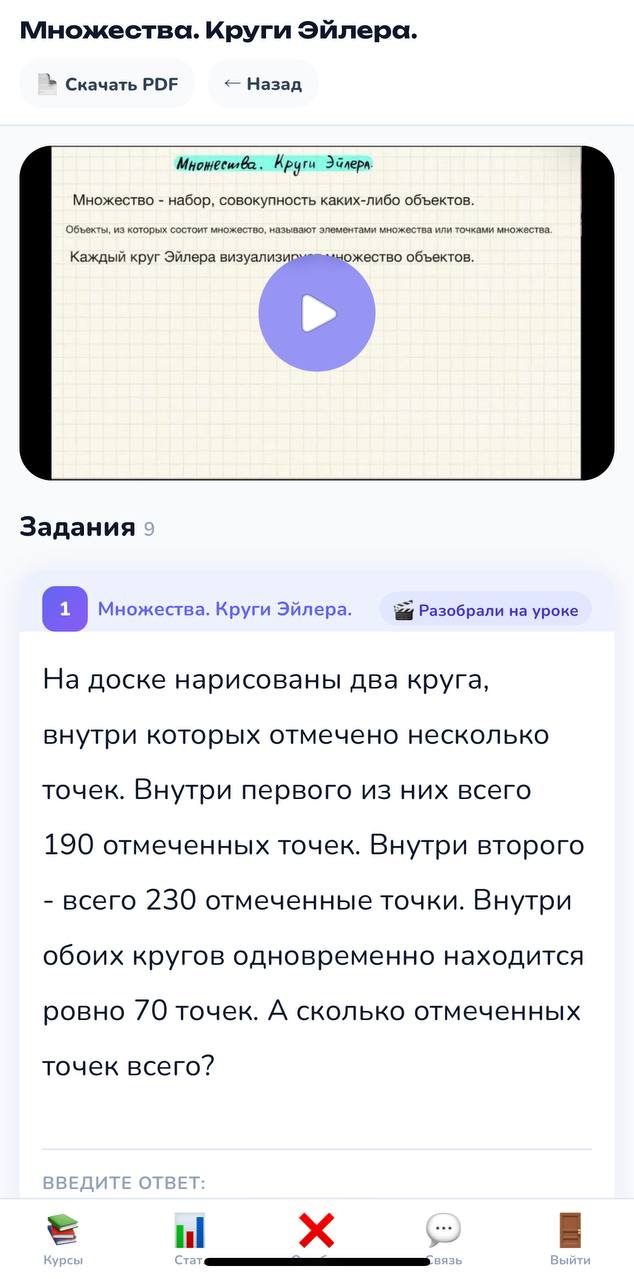
Task: Go back with the Назад button
Action: click(x=262, y=84)
